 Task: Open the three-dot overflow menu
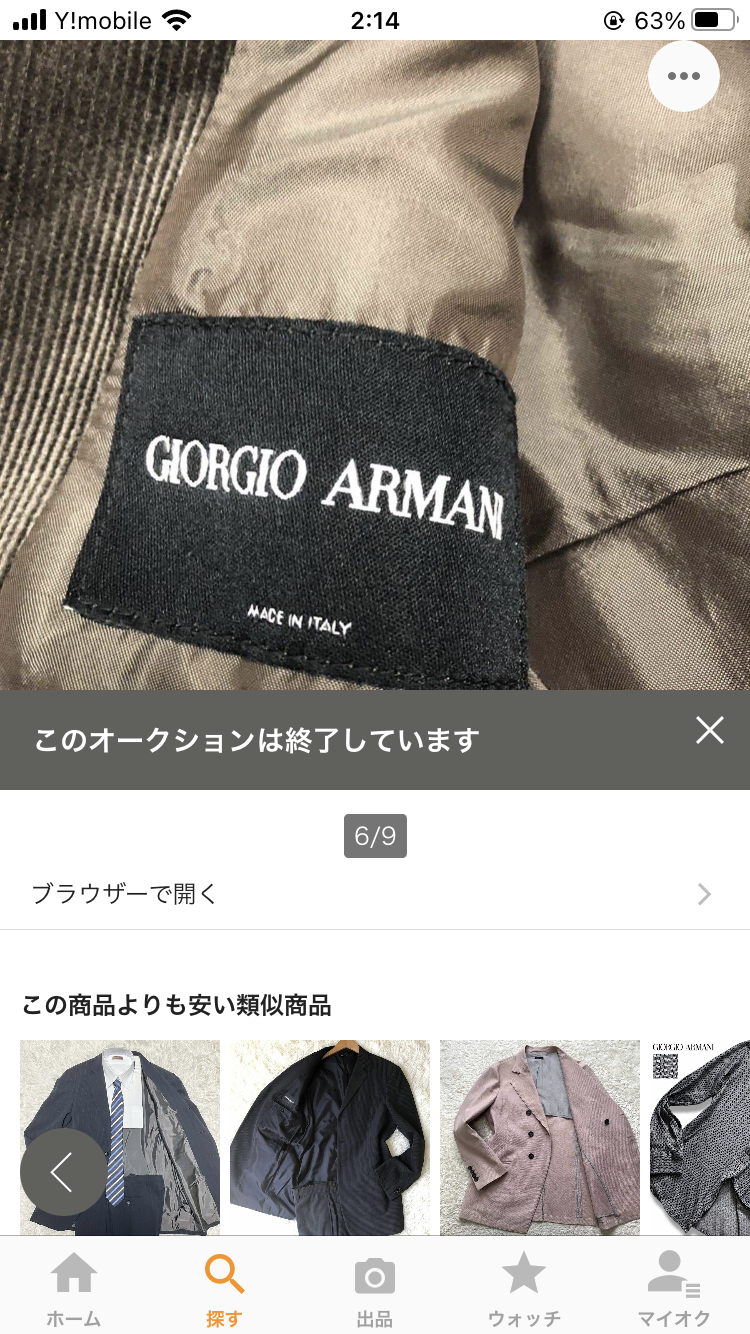(684, 76)
